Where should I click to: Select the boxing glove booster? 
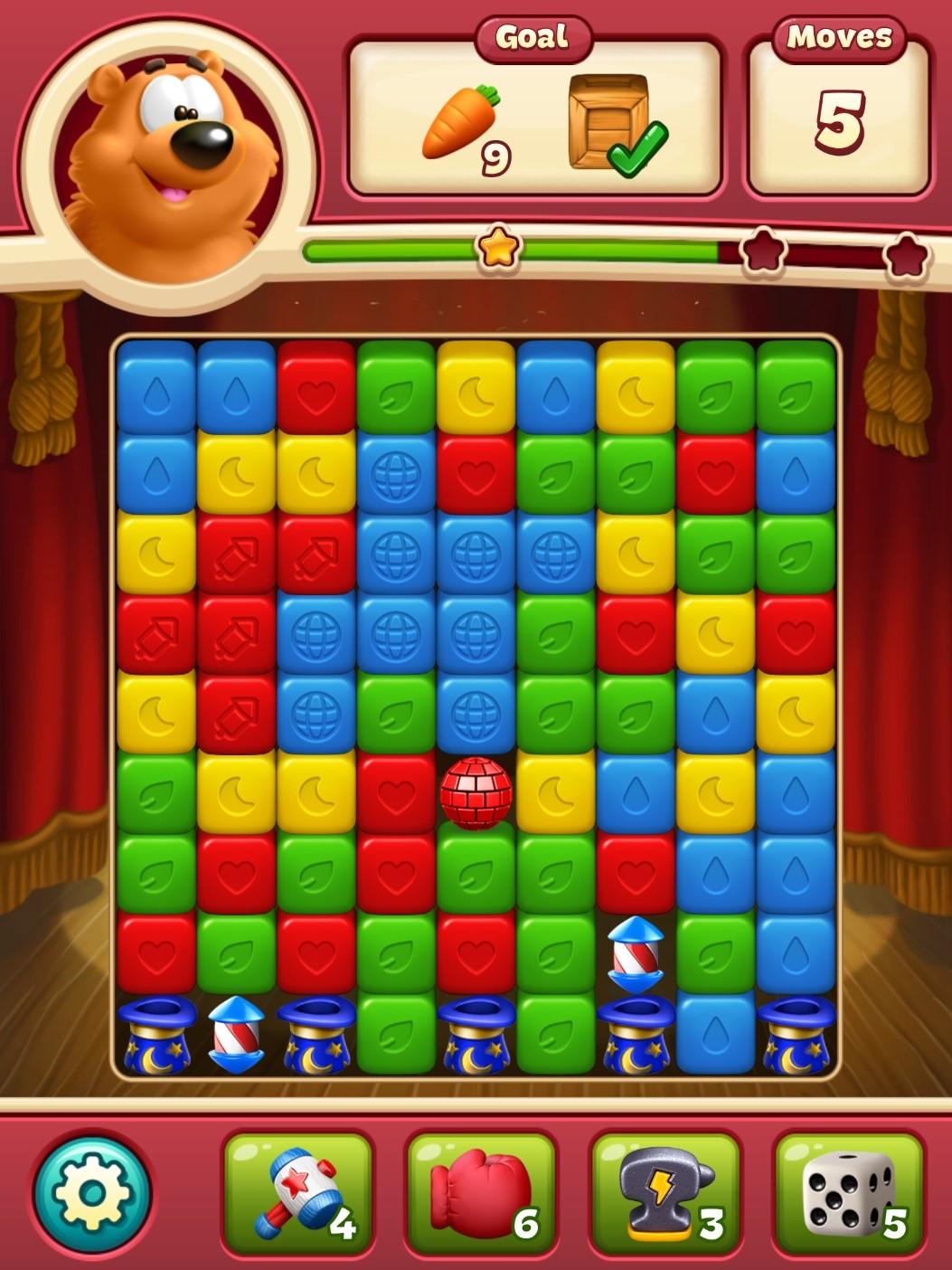(x=482, y=1194)
